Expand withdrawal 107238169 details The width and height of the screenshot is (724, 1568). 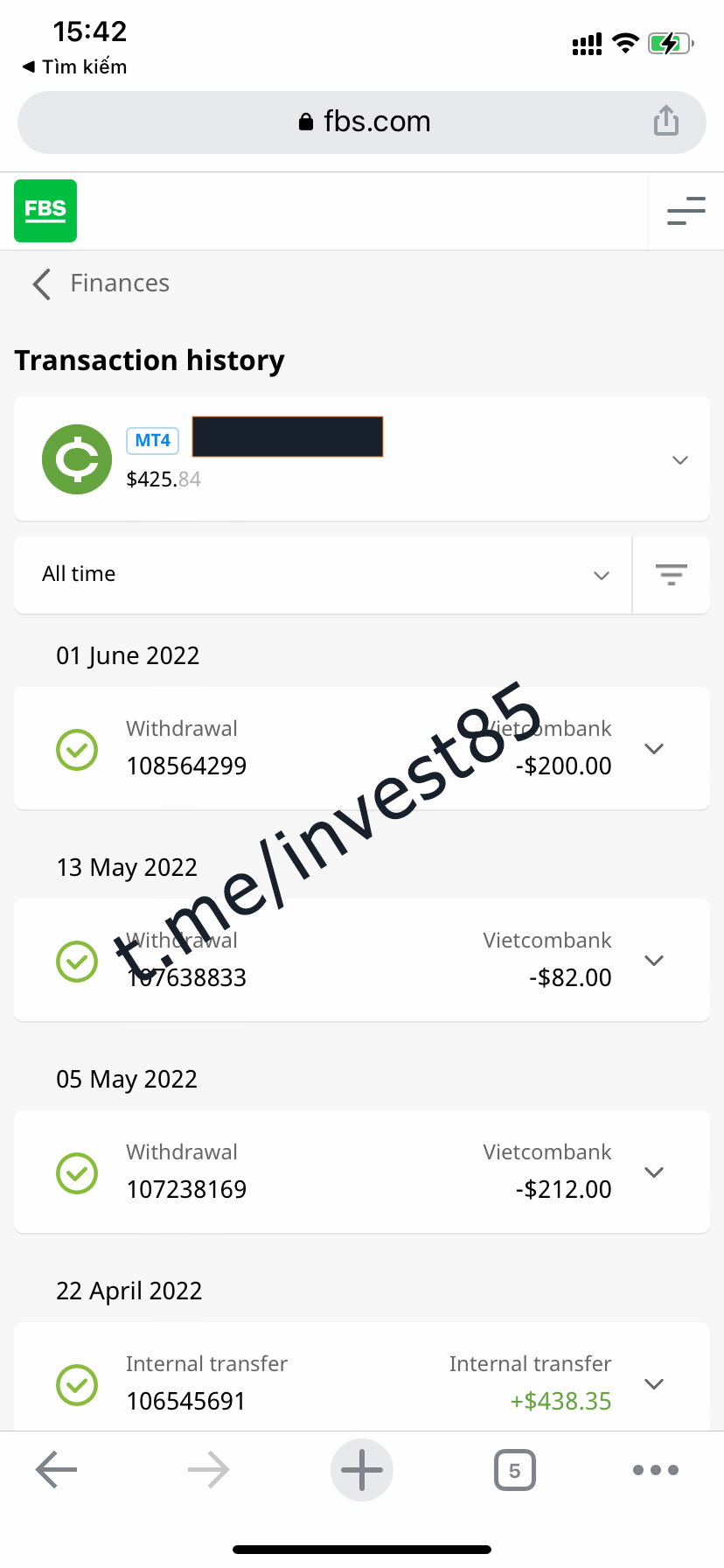(653, 1172)
